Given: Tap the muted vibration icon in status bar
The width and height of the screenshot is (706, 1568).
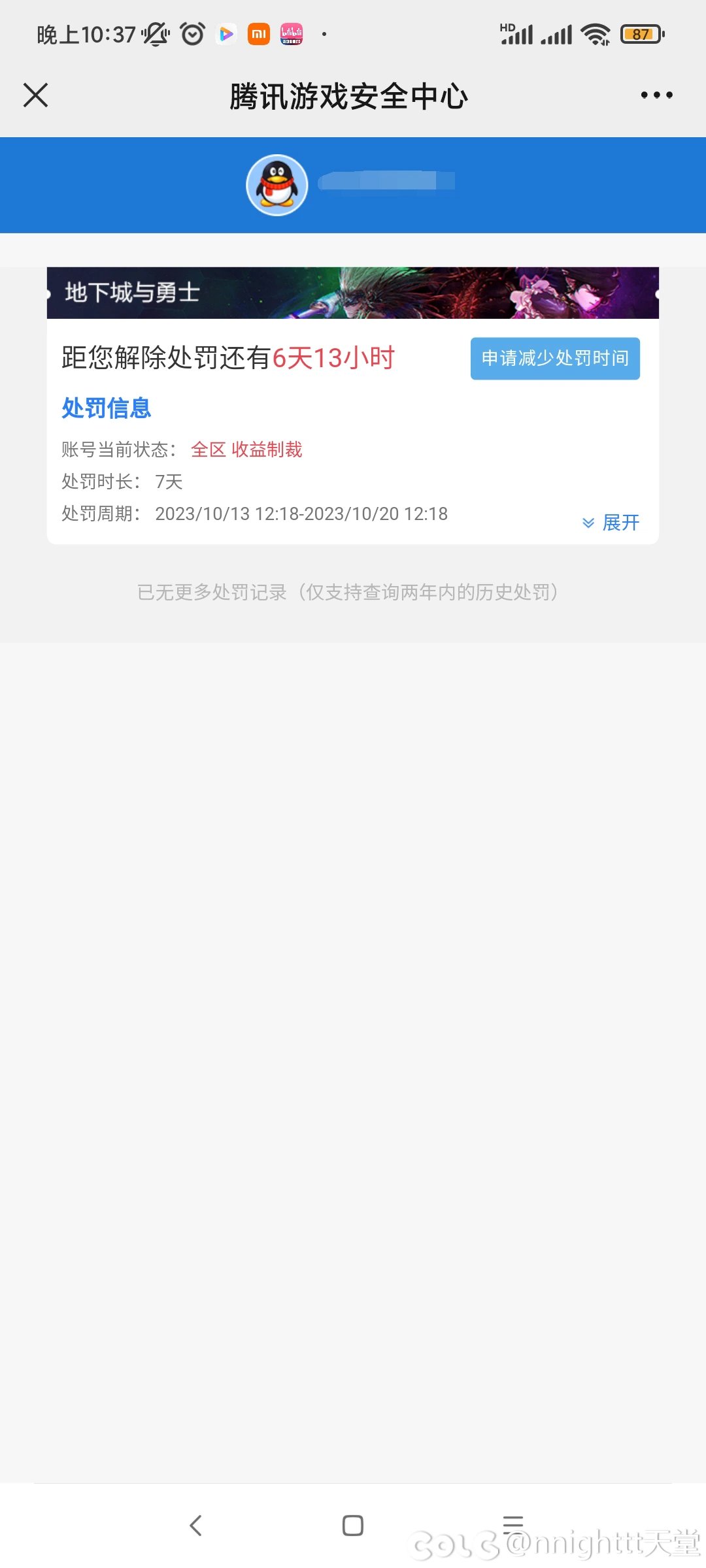Looking at the screenshot, I should click(155, 33).
